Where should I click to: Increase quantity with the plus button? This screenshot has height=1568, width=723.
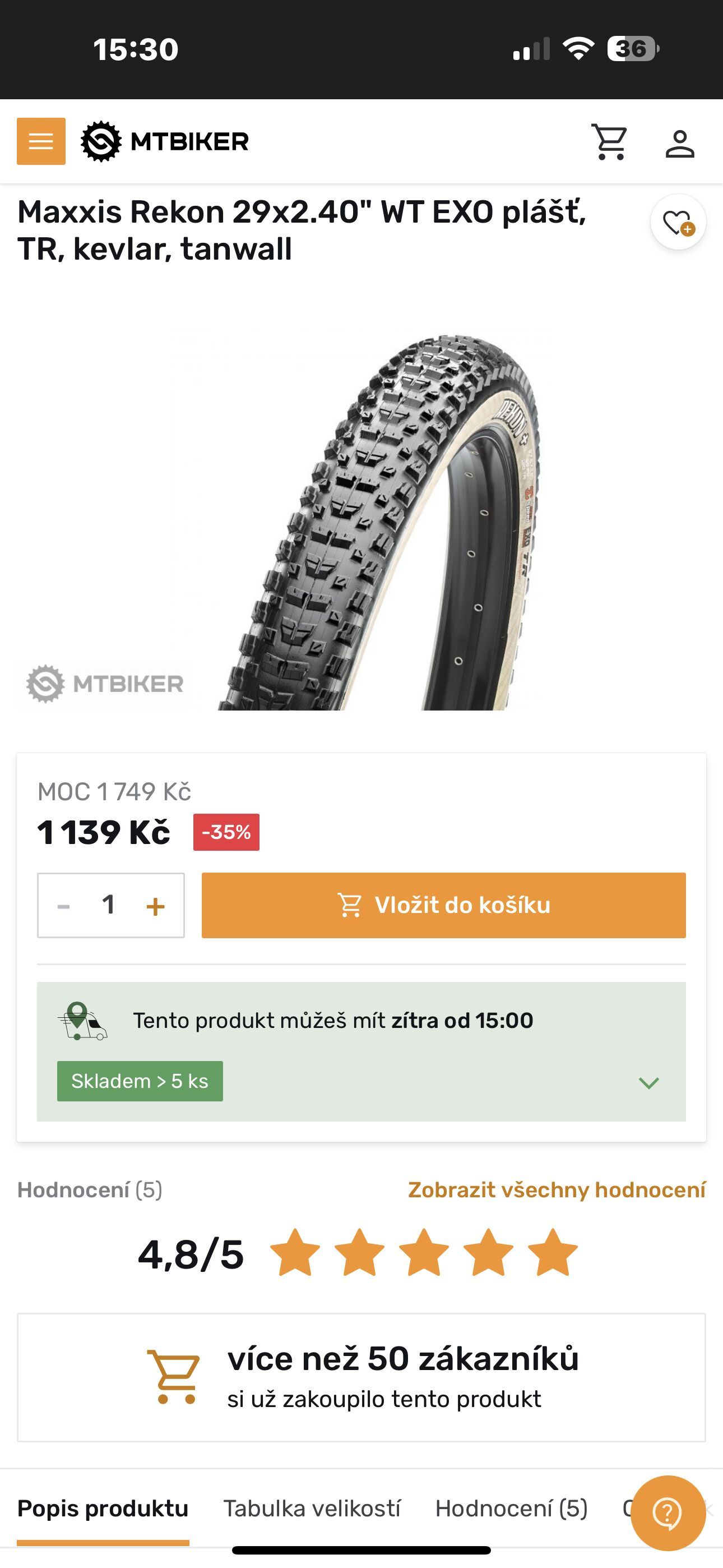[156, 906]
